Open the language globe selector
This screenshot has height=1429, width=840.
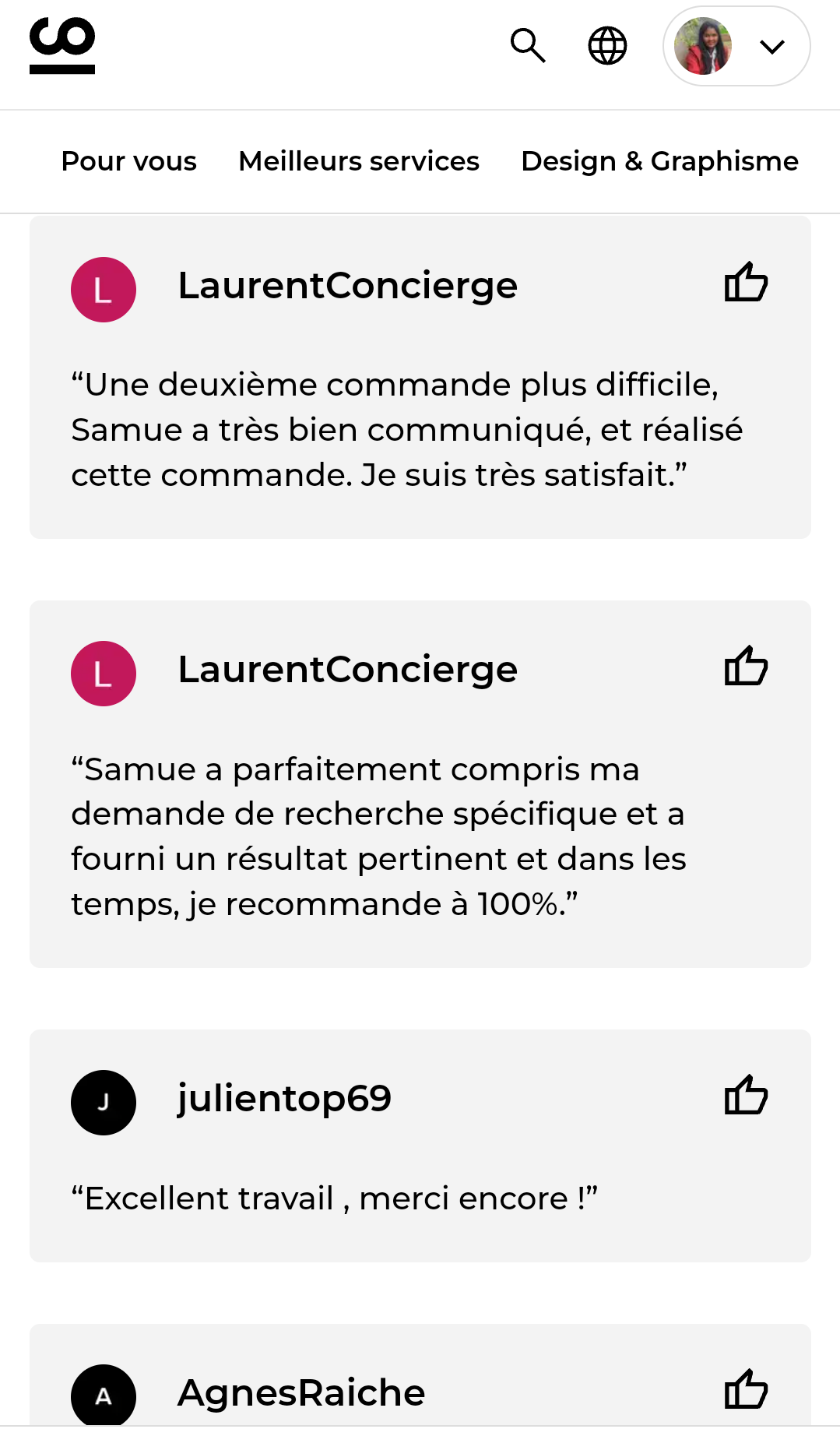click(607, 46)
